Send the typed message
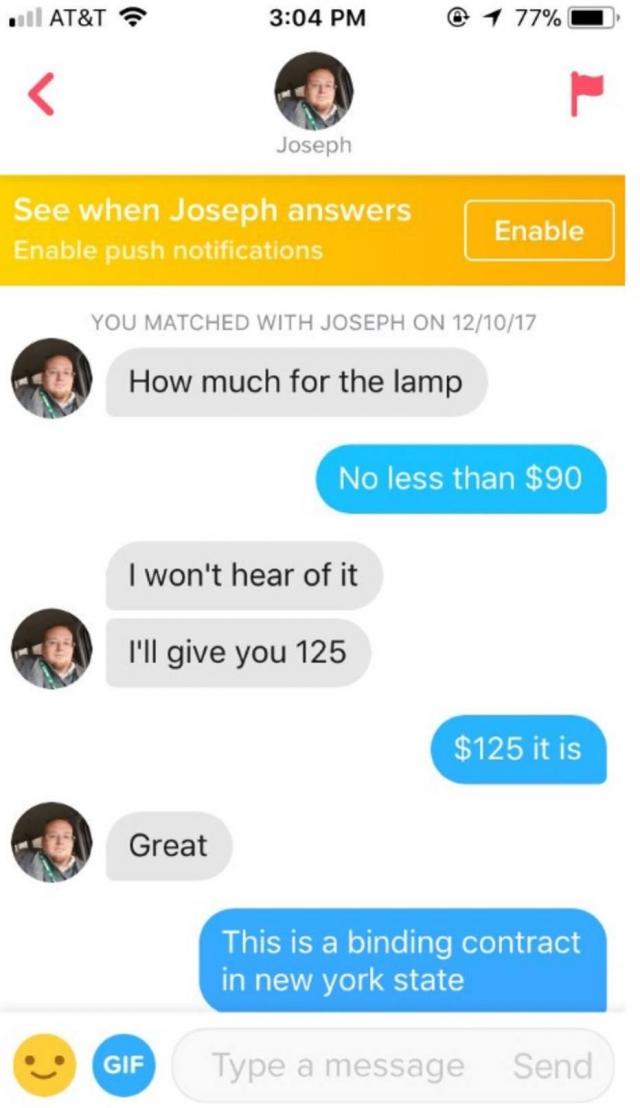This screenshot has width=640, height=1108. [x=552, y=1065]
